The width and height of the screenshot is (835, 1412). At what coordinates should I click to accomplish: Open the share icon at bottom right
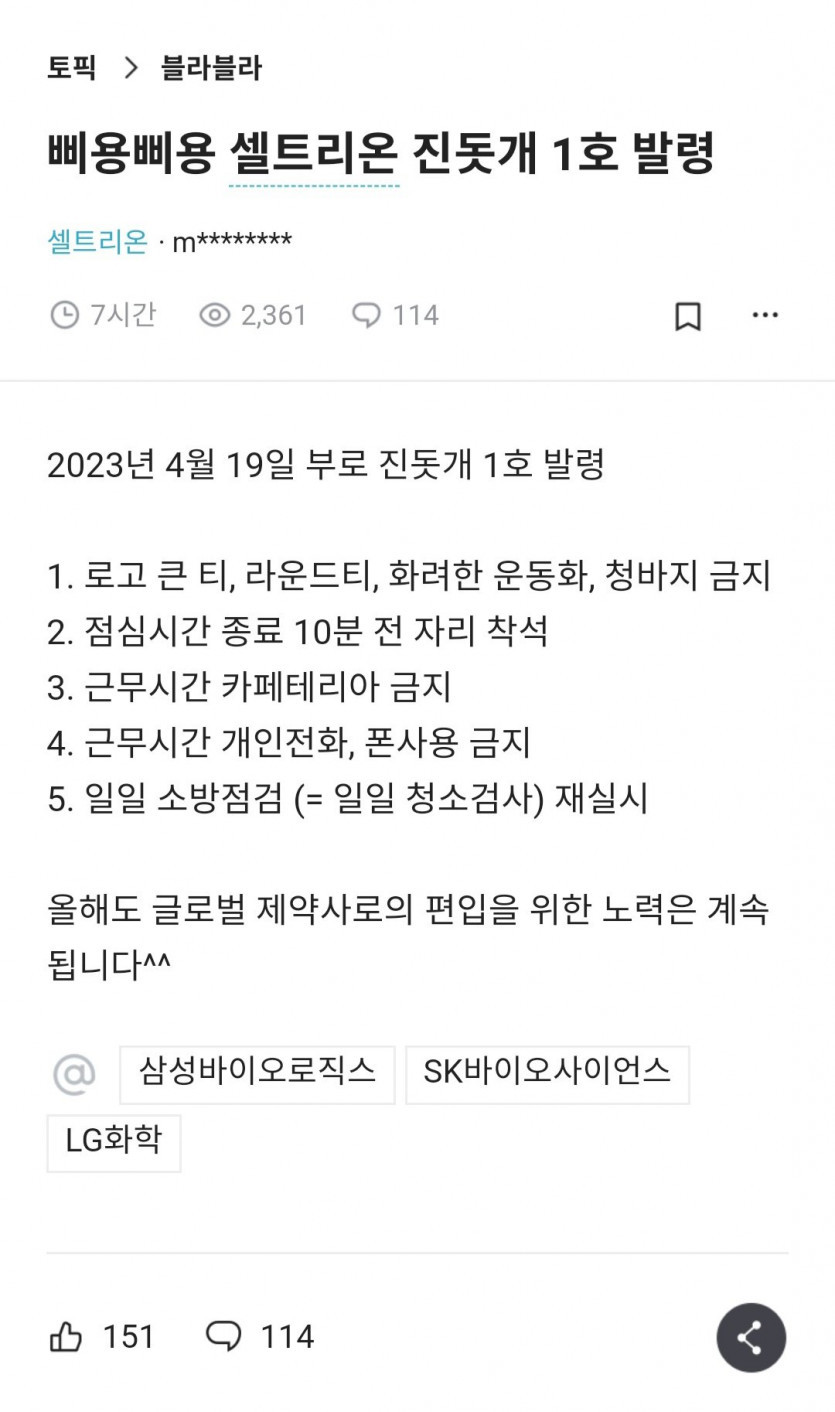point(751,1337)
